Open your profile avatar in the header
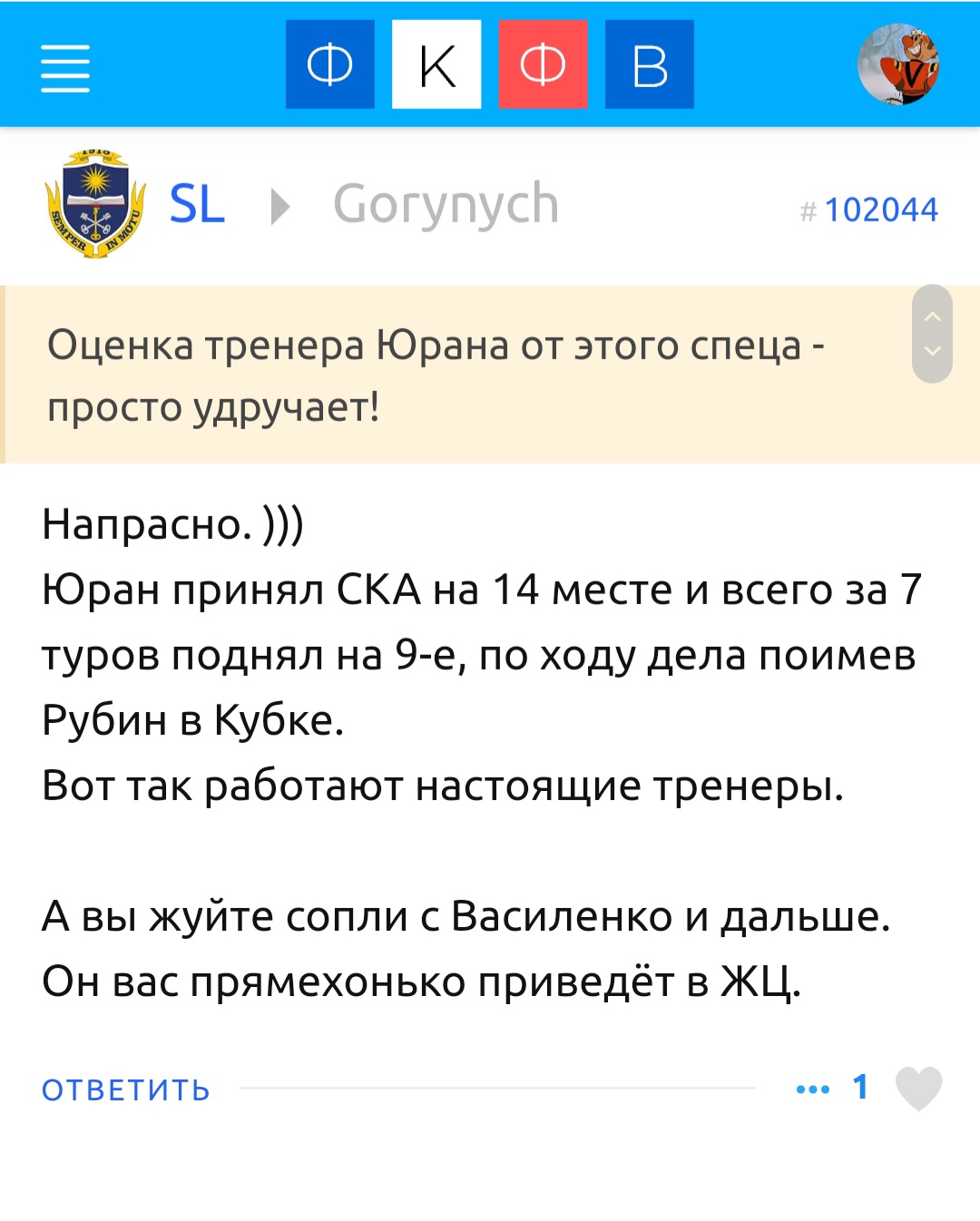Viewport: 980px width, 1221px height. click(898, 64)
